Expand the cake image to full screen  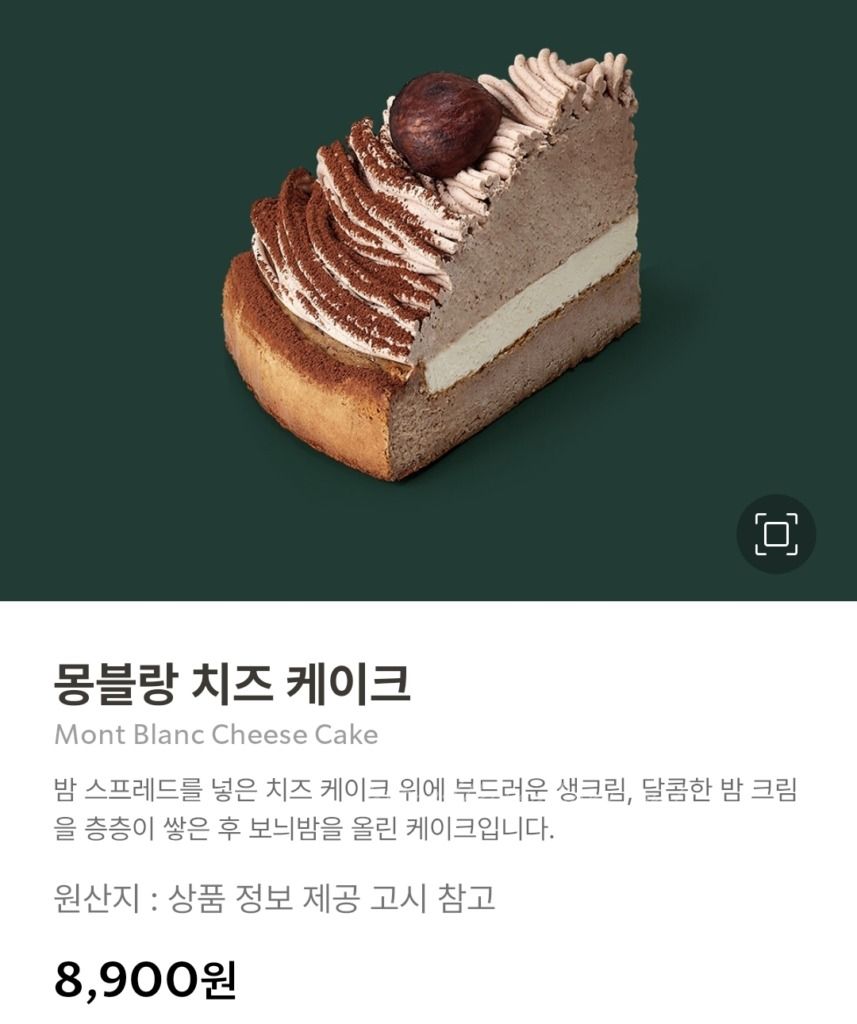coord(776,533)
